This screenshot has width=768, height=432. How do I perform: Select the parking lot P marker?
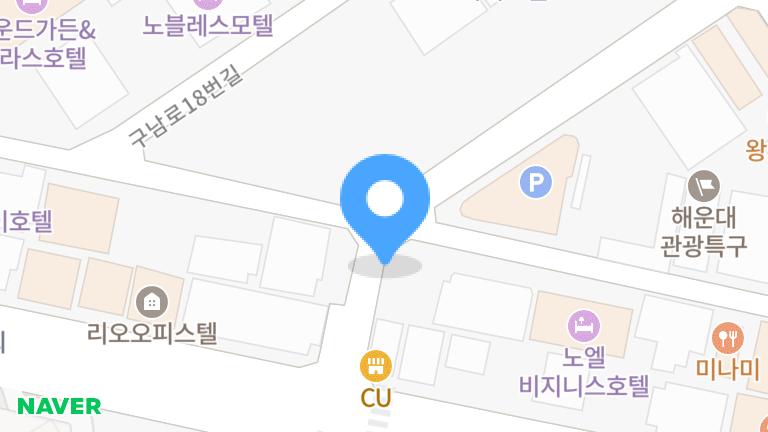click(537, 182)
